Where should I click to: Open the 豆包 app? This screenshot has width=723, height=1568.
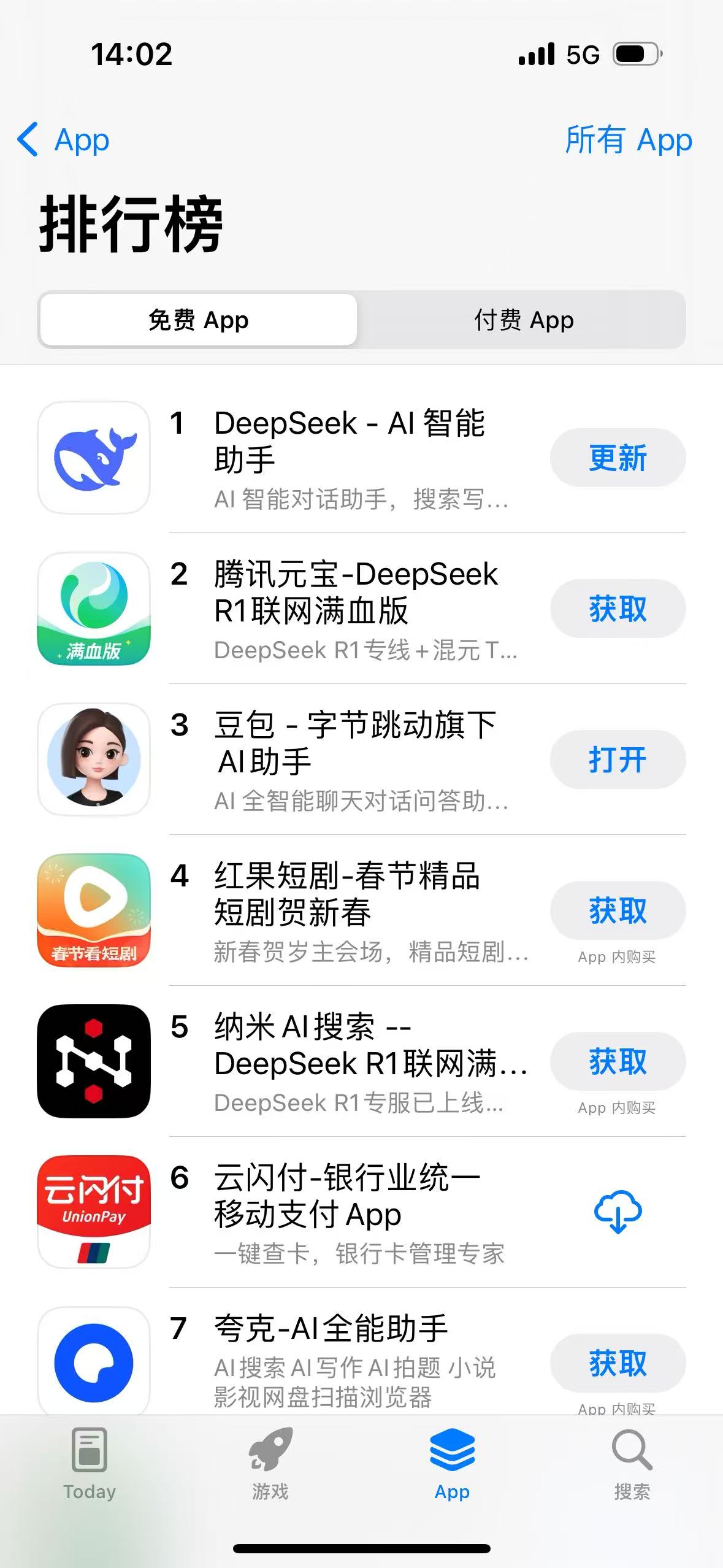pos(618,759)
